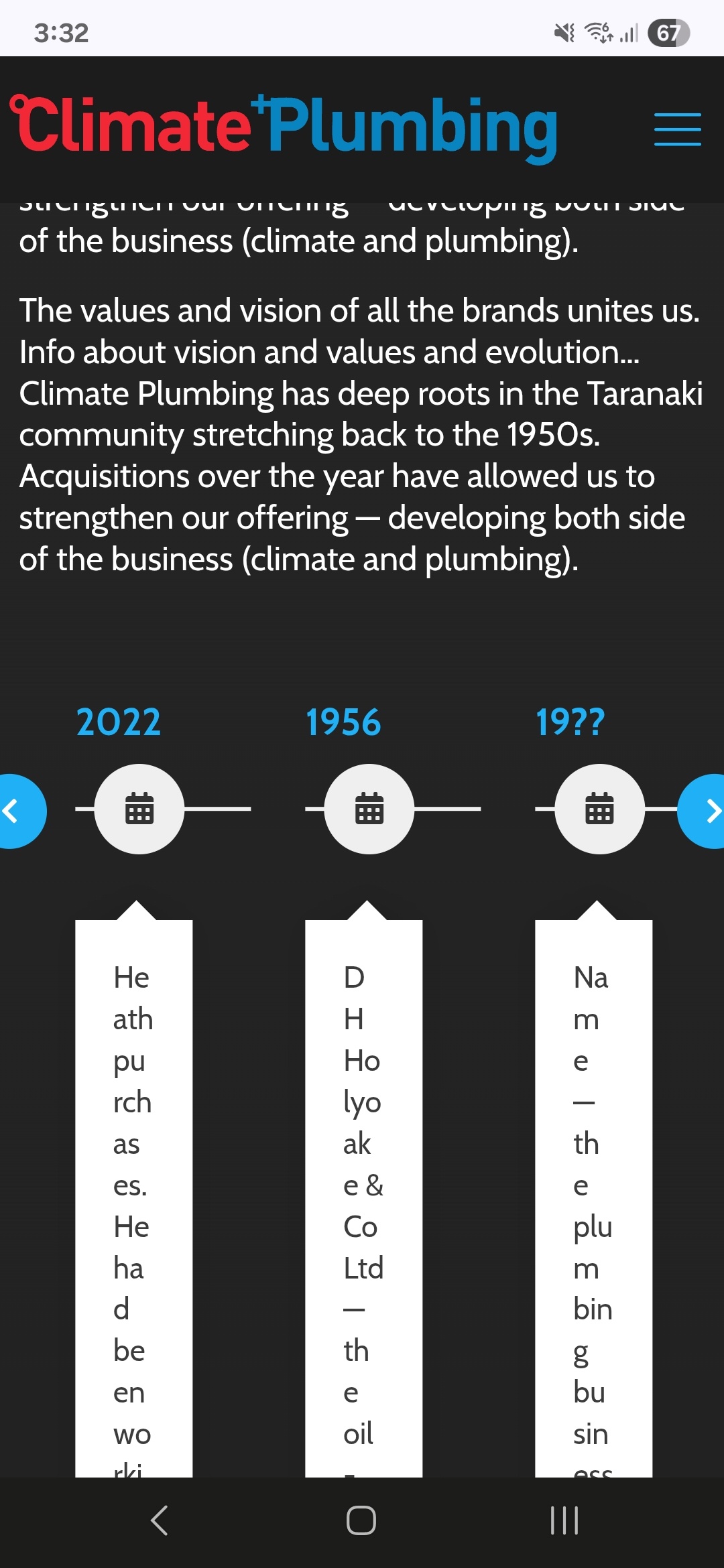The image size is (724, 1568).
Task: Select the 19?? timeline calendar marker
Action: coord(600,809)
